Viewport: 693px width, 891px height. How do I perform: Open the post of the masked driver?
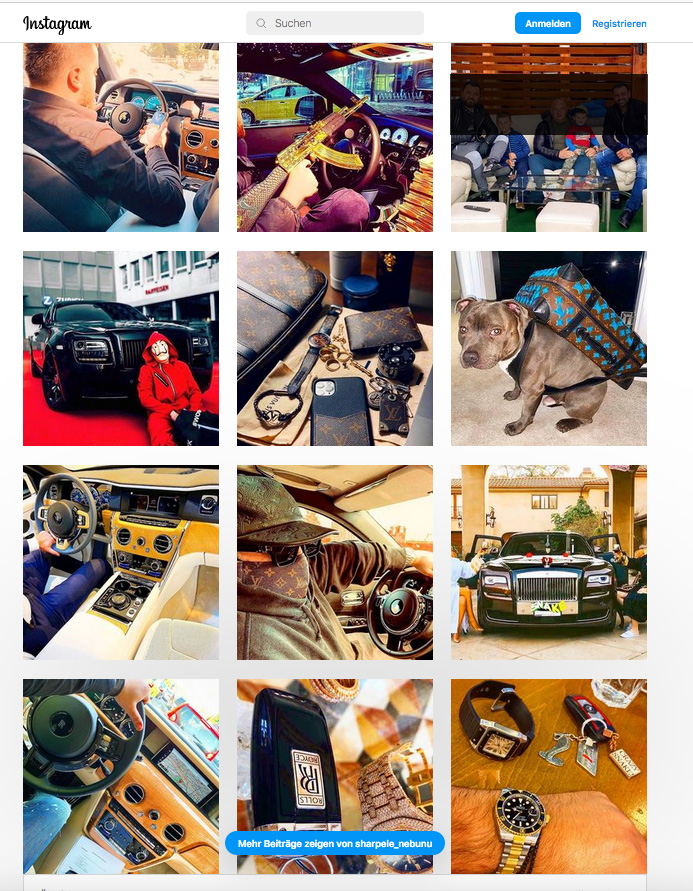[x=335, y=562]
